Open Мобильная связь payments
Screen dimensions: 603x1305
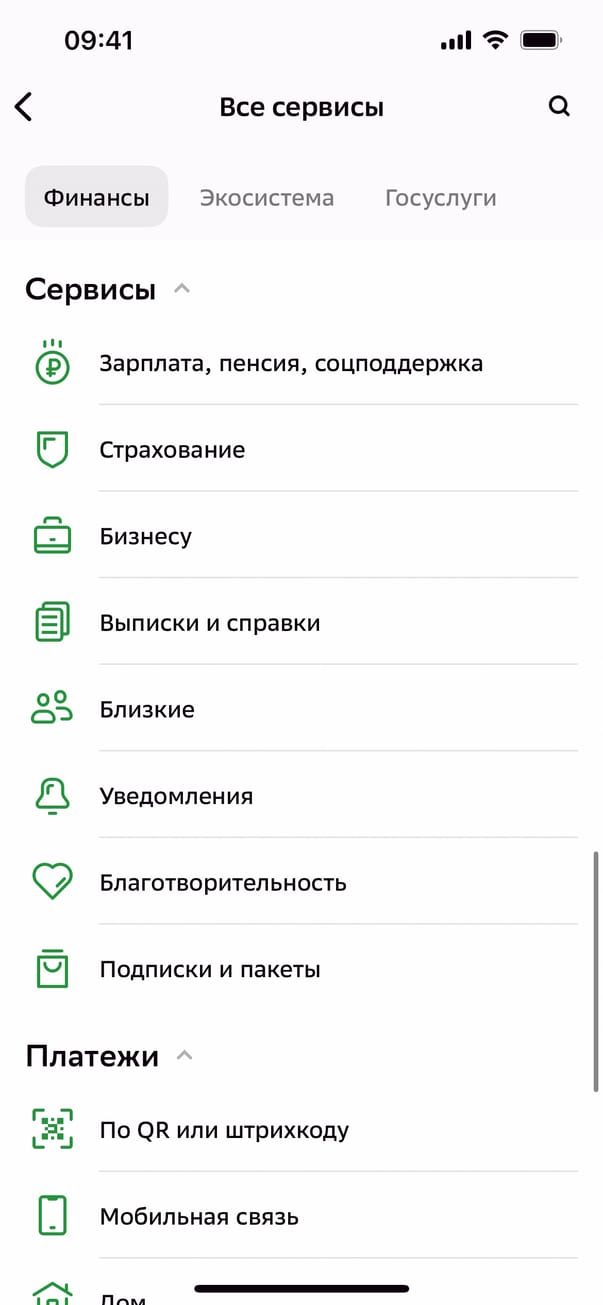(x=199, y=1217)
